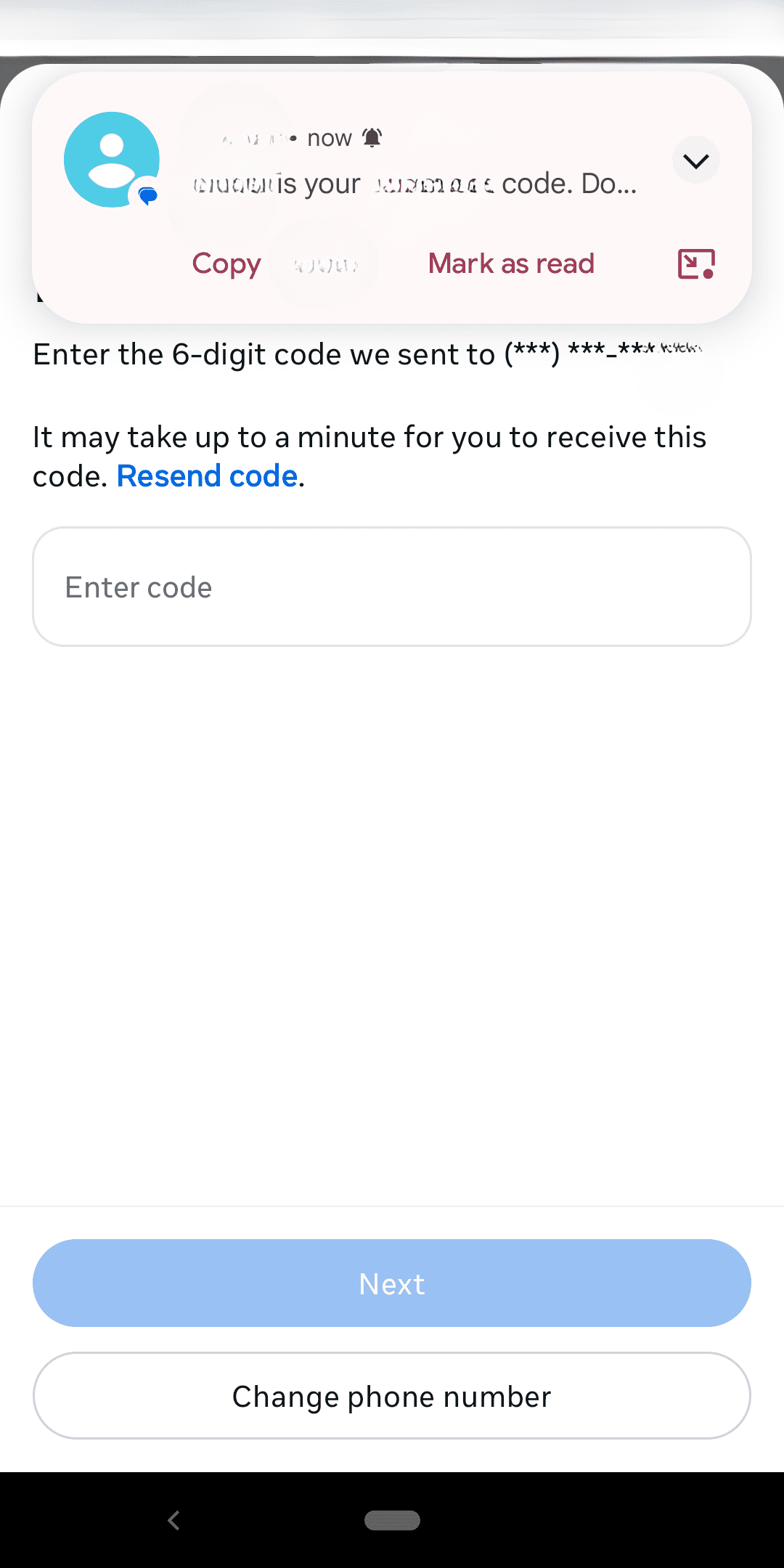Select Mark as read
Screen dimensions: 784x1568
[x=510, y=264]
